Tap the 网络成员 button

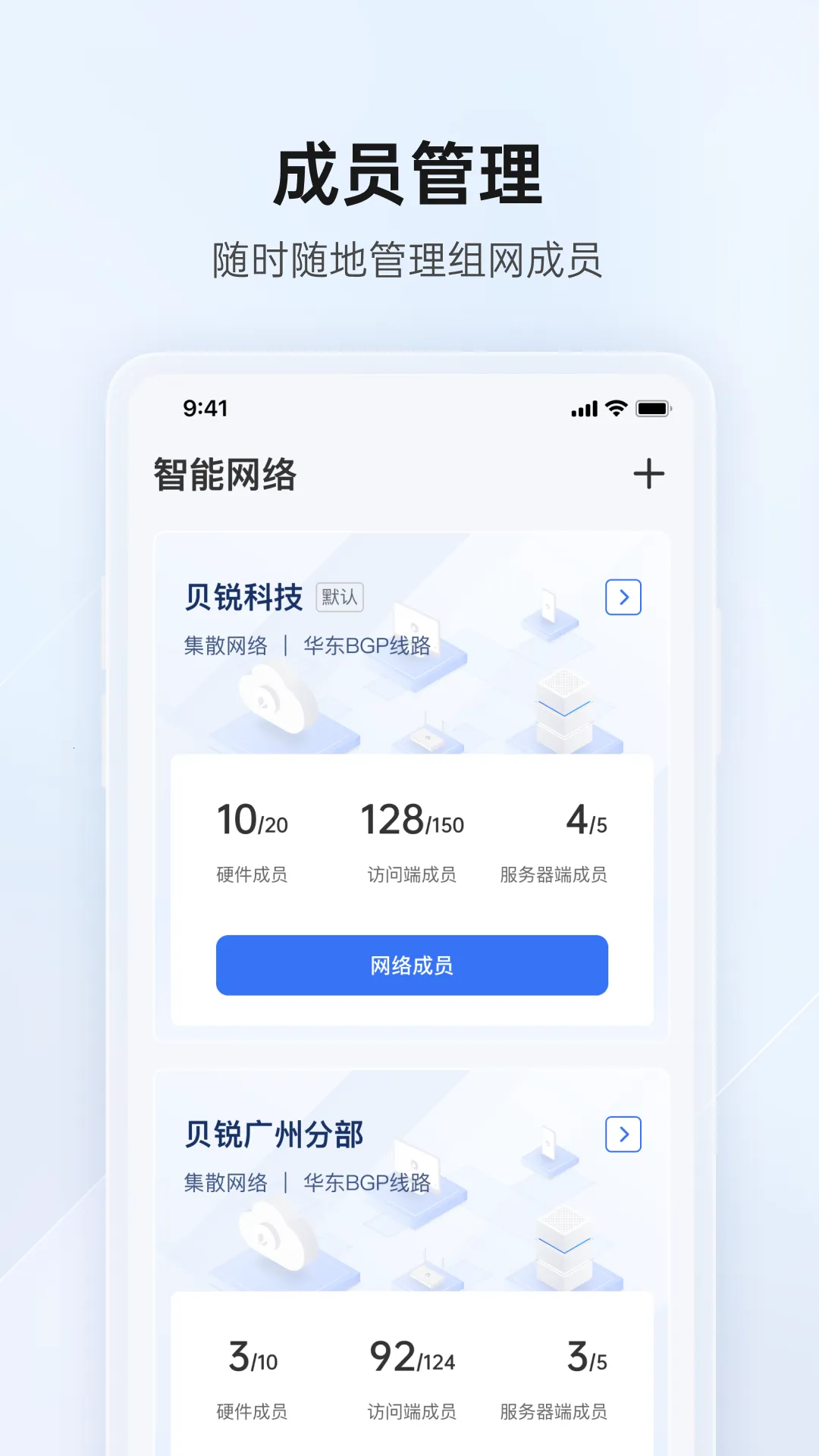coord(411,965)
